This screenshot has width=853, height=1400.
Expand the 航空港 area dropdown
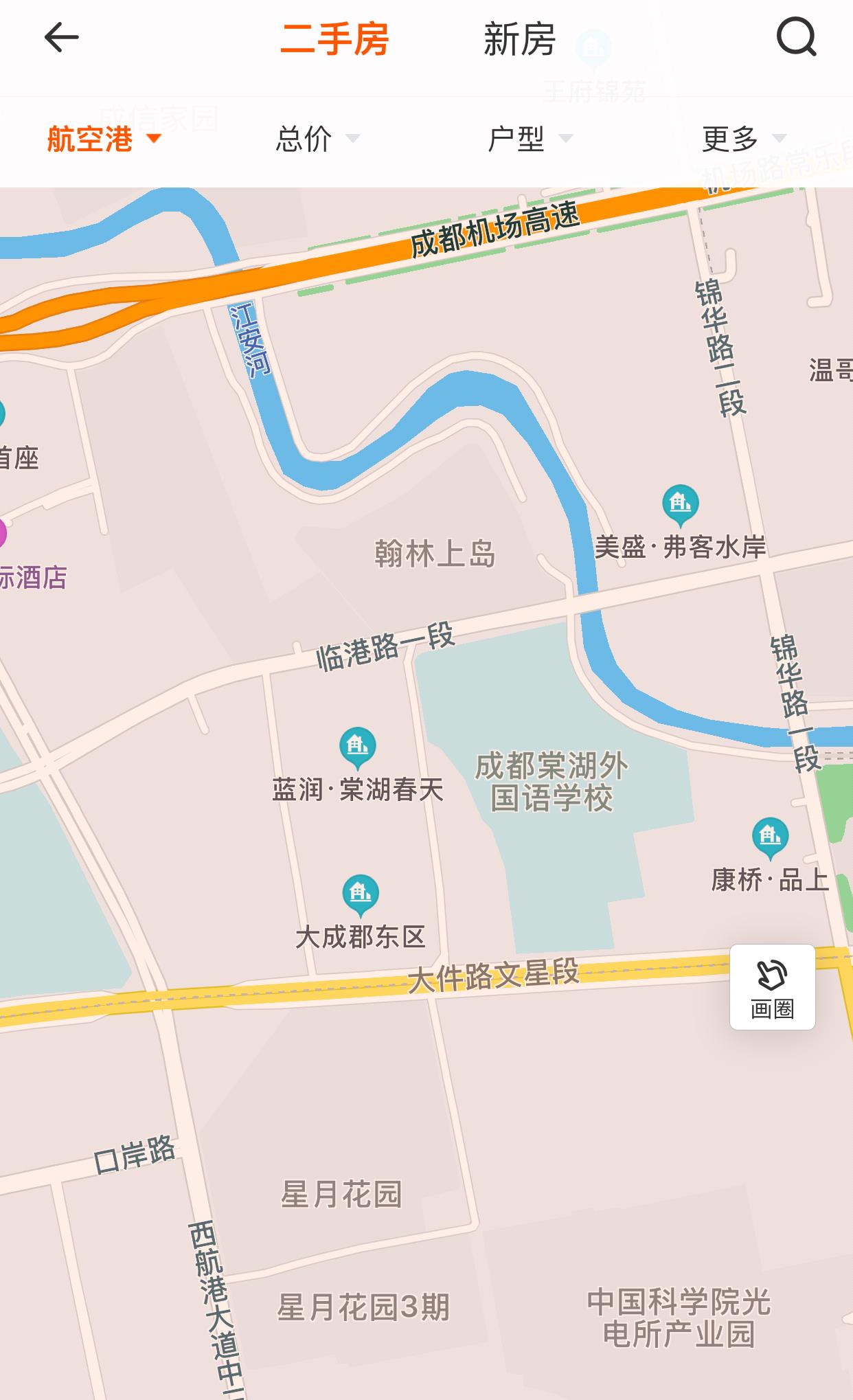tap(104, 139)
